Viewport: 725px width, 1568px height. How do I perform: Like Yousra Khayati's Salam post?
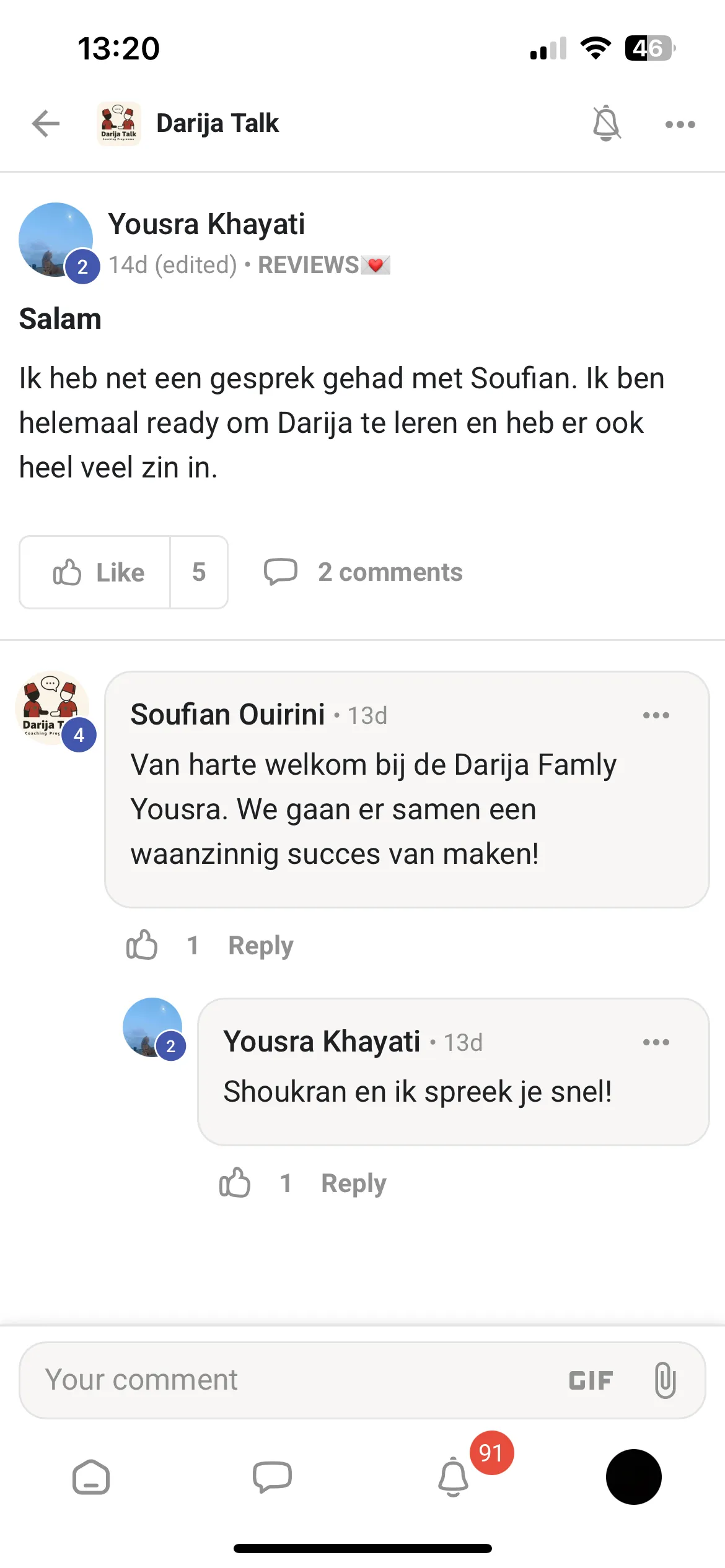pos(95,572)
